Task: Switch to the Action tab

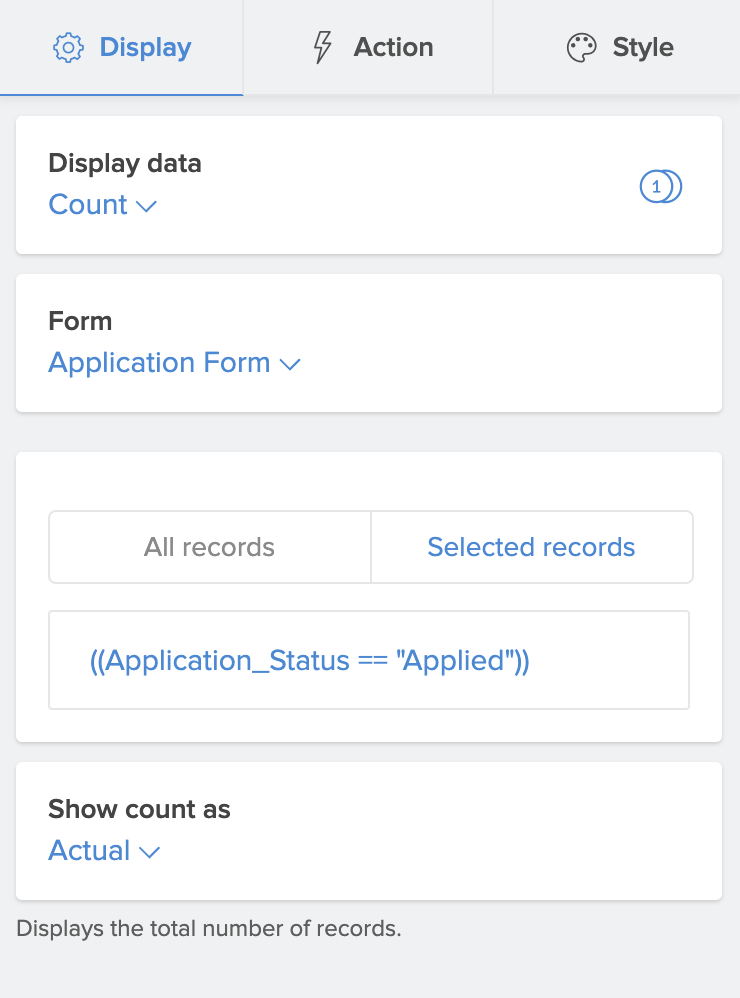Action: (372, 47)
